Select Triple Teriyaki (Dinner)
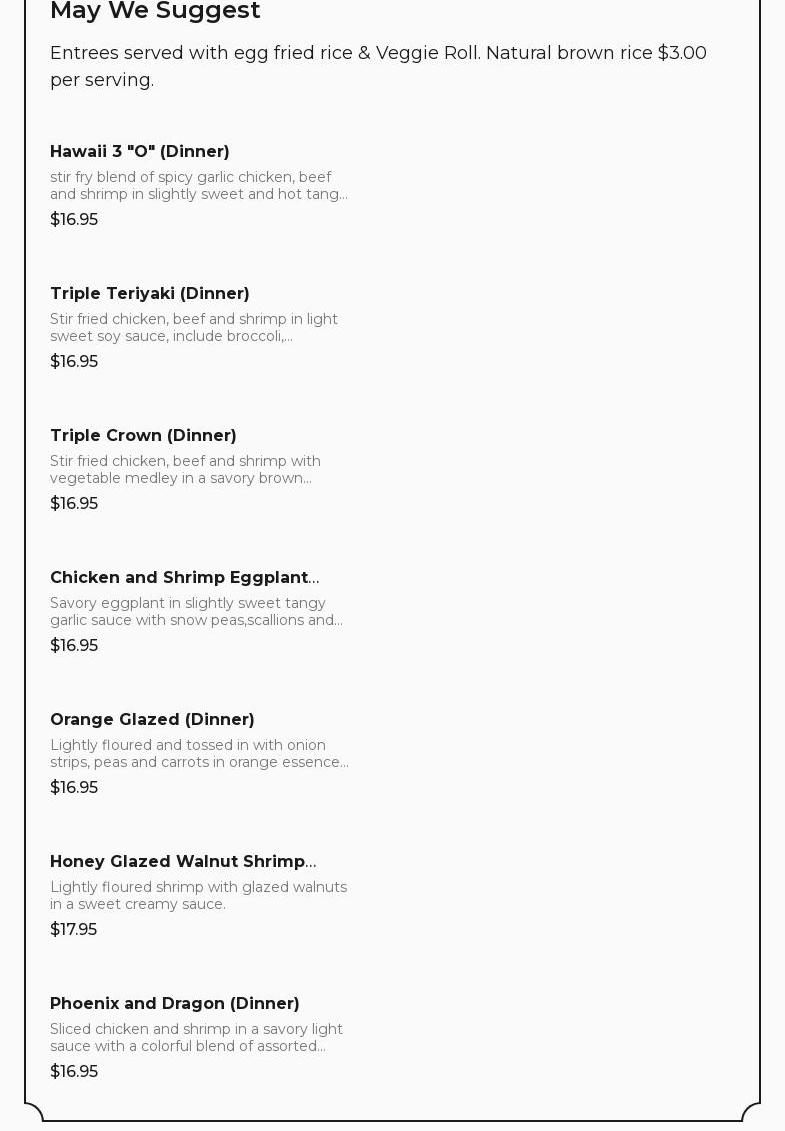This screenshot has width=785, height=1131. 150,294
